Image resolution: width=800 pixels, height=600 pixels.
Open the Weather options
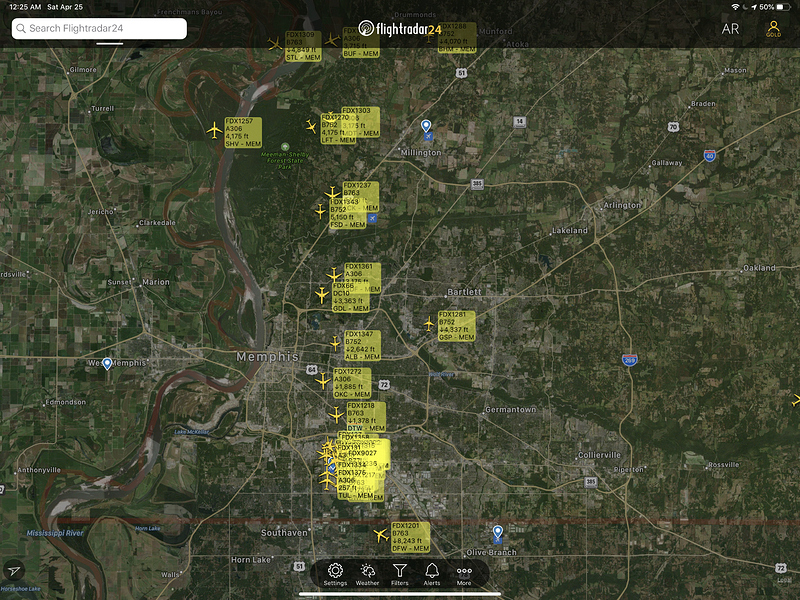[x=368, y=574]
